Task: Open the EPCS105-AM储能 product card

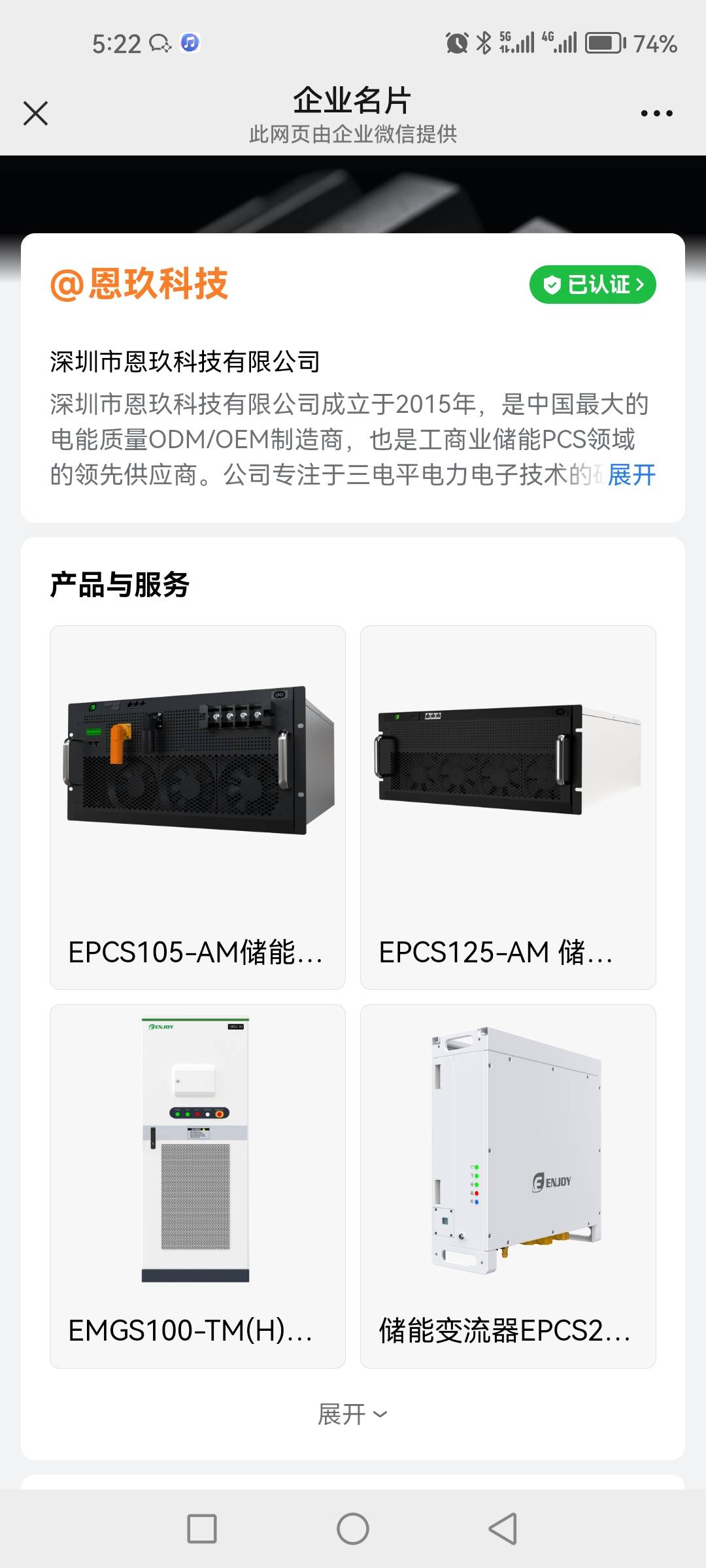Action: pyautogui.click(x=197, y=807)
